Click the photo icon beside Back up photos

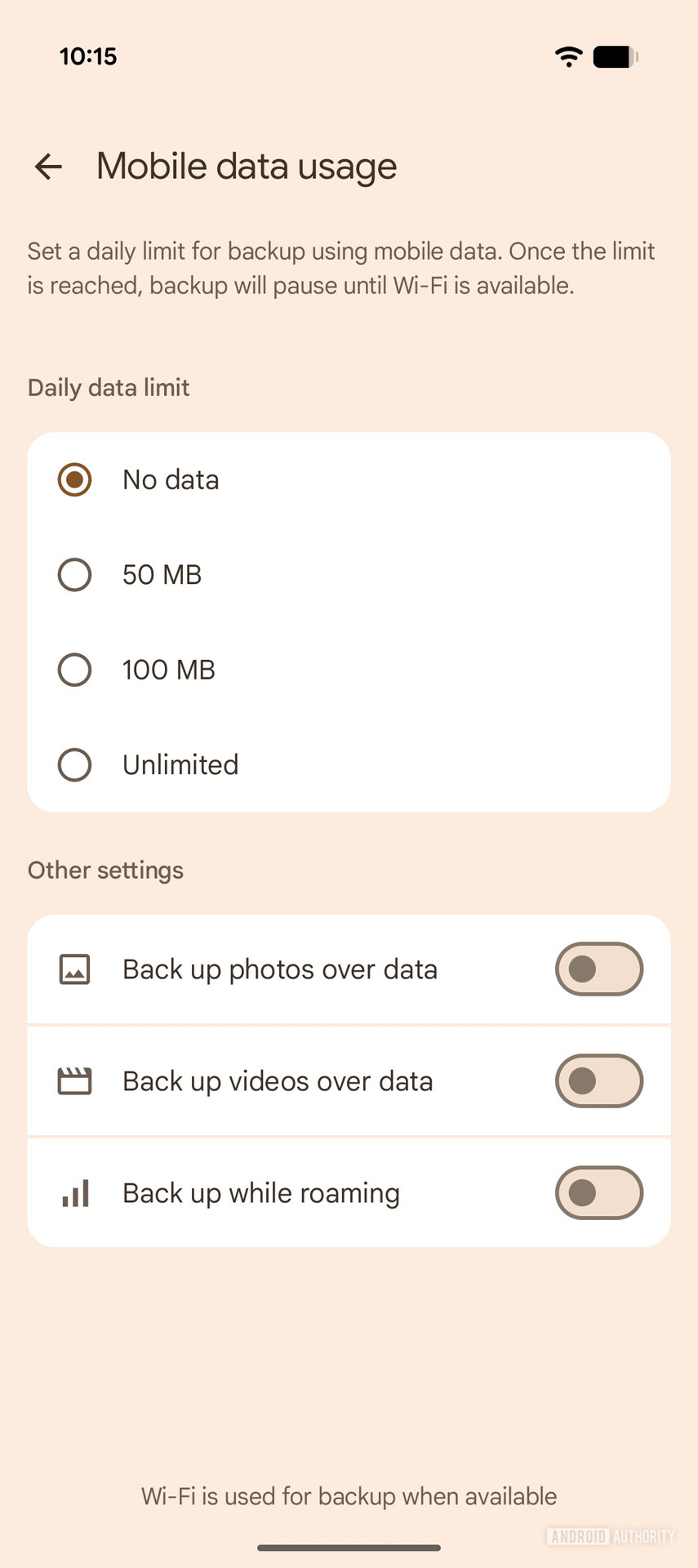coord(74,969)
